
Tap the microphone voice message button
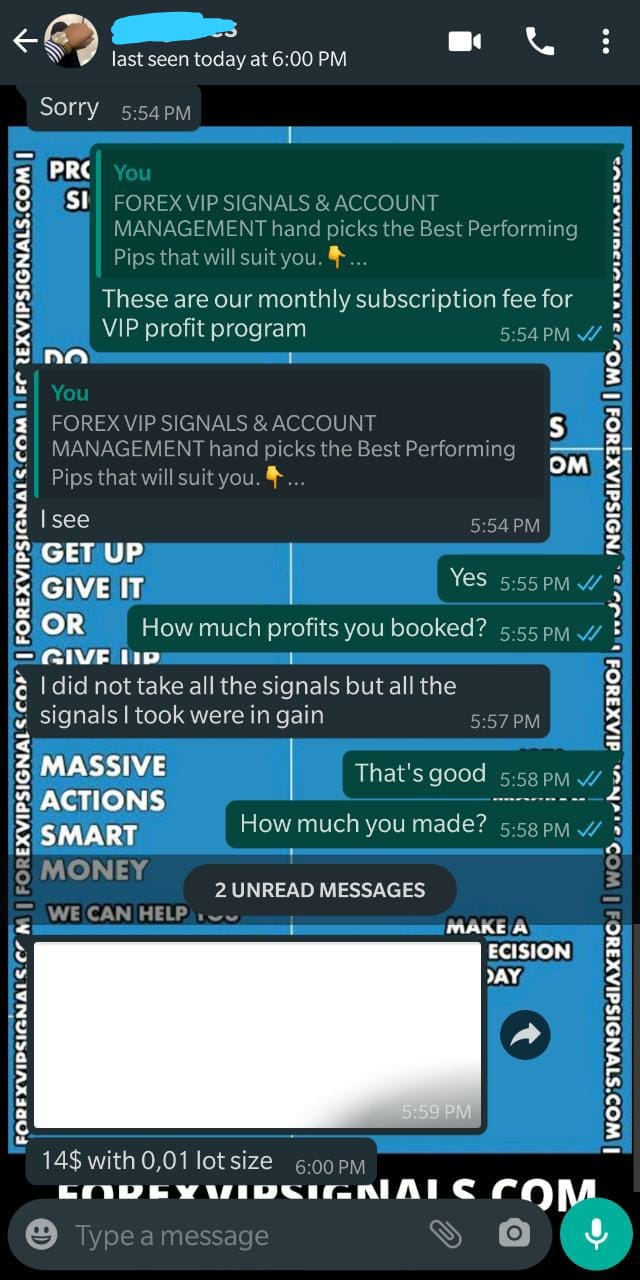click(596, 1235)
